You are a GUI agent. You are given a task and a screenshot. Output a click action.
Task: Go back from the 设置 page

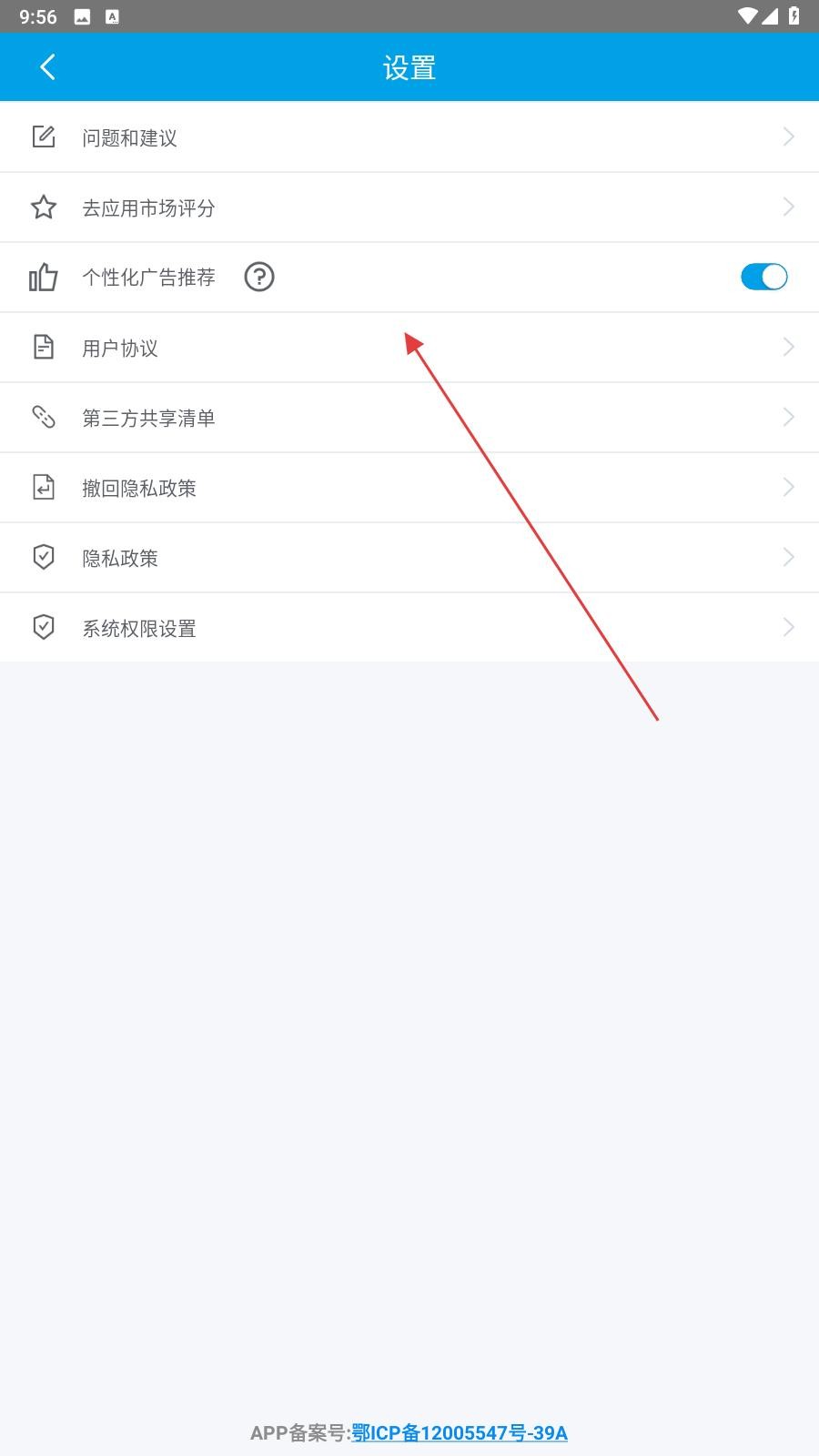point(47,67)
